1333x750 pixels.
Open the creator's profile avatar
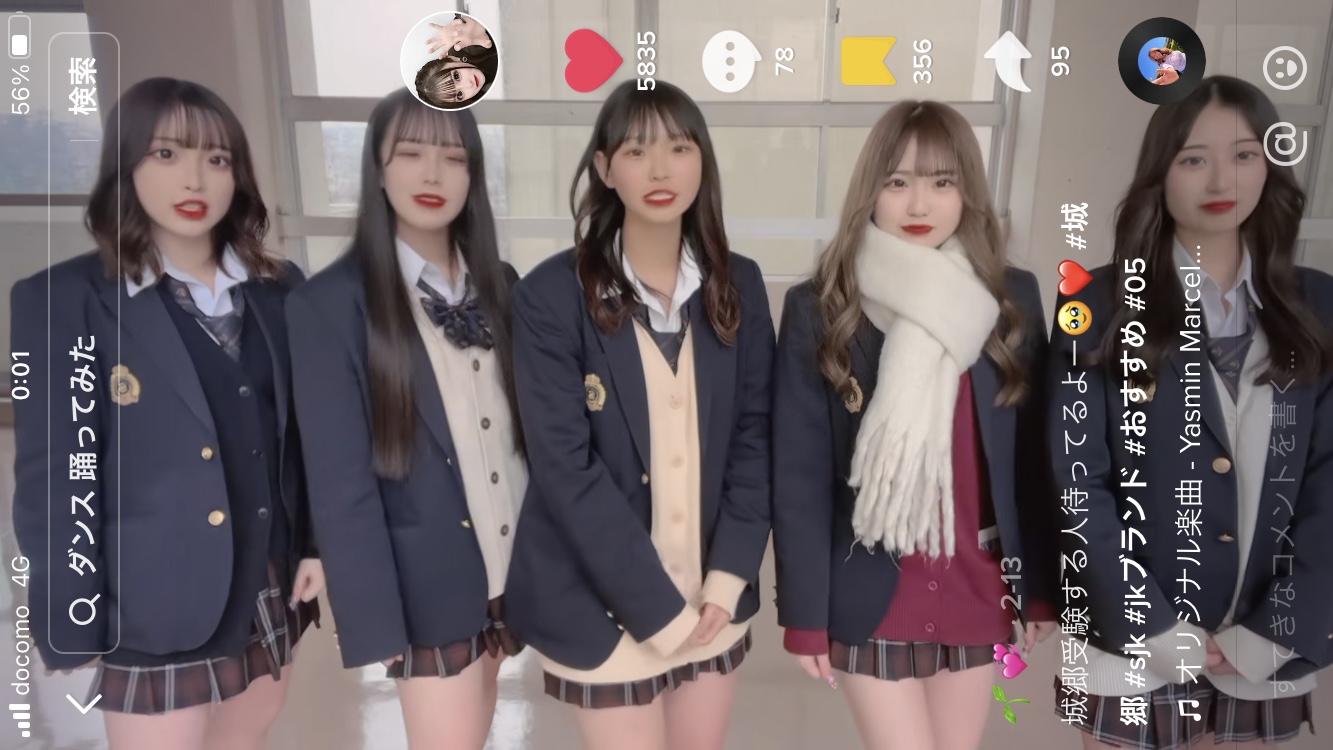pyautogui.click(x=450, y=60)
